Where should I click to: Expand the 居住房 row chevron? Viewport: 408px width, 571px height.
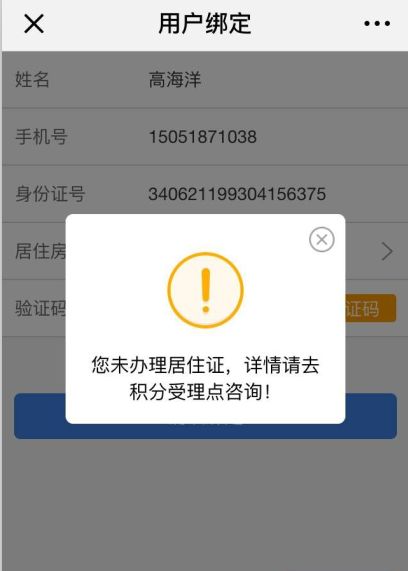387,251
